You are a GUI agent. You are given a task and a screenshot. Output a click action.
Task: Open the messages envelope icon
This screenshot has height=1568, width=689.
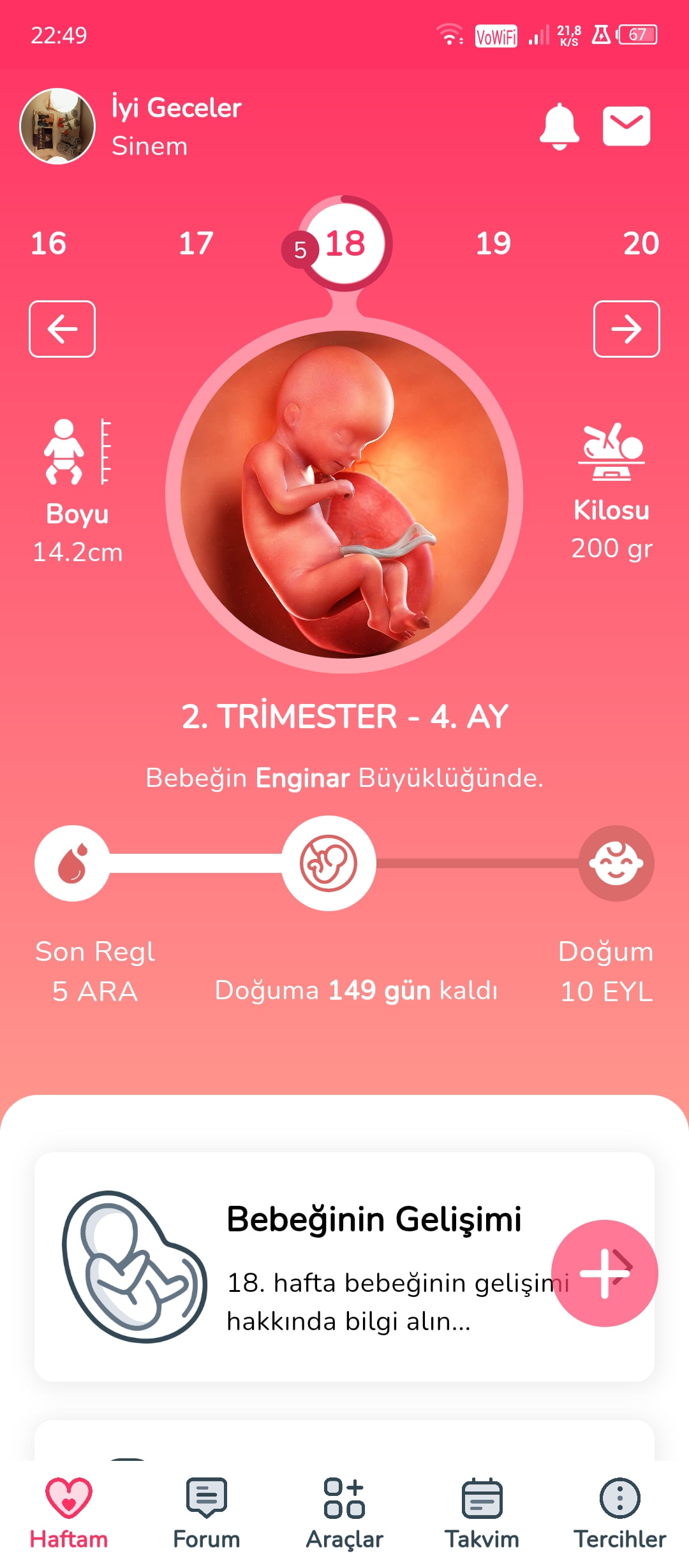coord(626,126)
